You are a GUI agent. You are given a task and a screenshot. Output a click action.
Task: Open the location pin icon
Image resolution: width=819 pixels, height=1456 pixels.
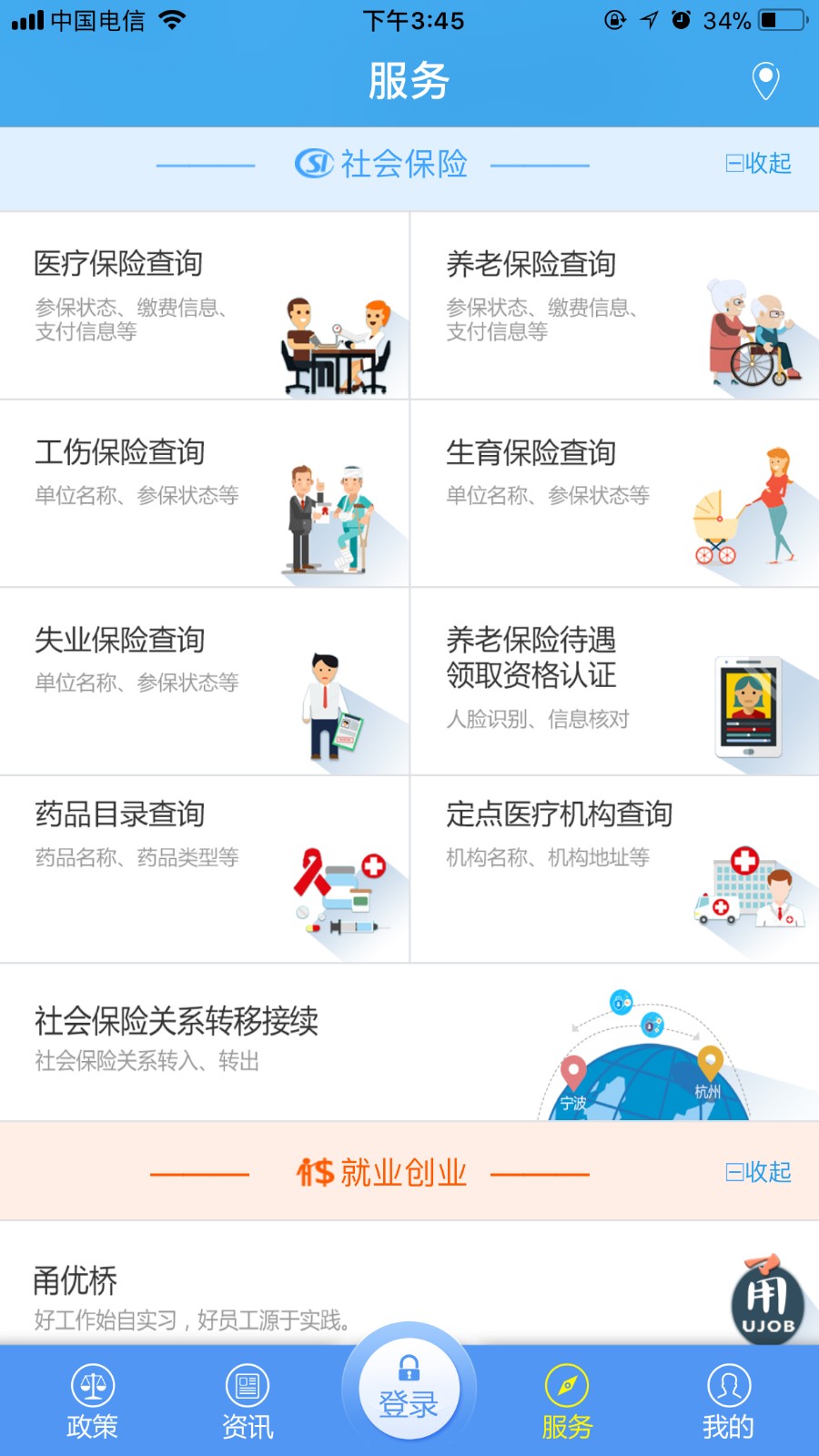pyautogui.click(x=765, y=81)
